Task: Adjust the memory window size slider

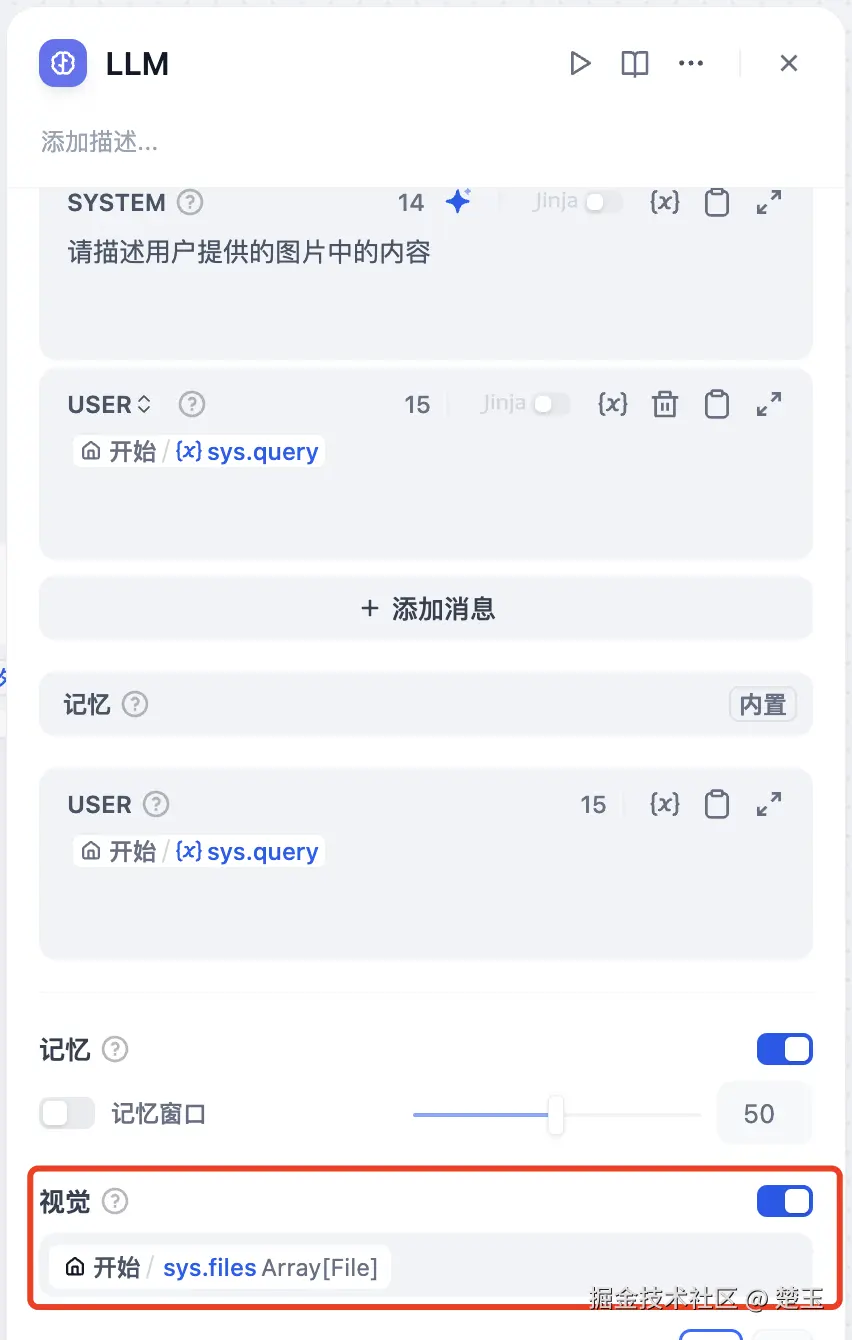Action: (x=556, y=1114)
